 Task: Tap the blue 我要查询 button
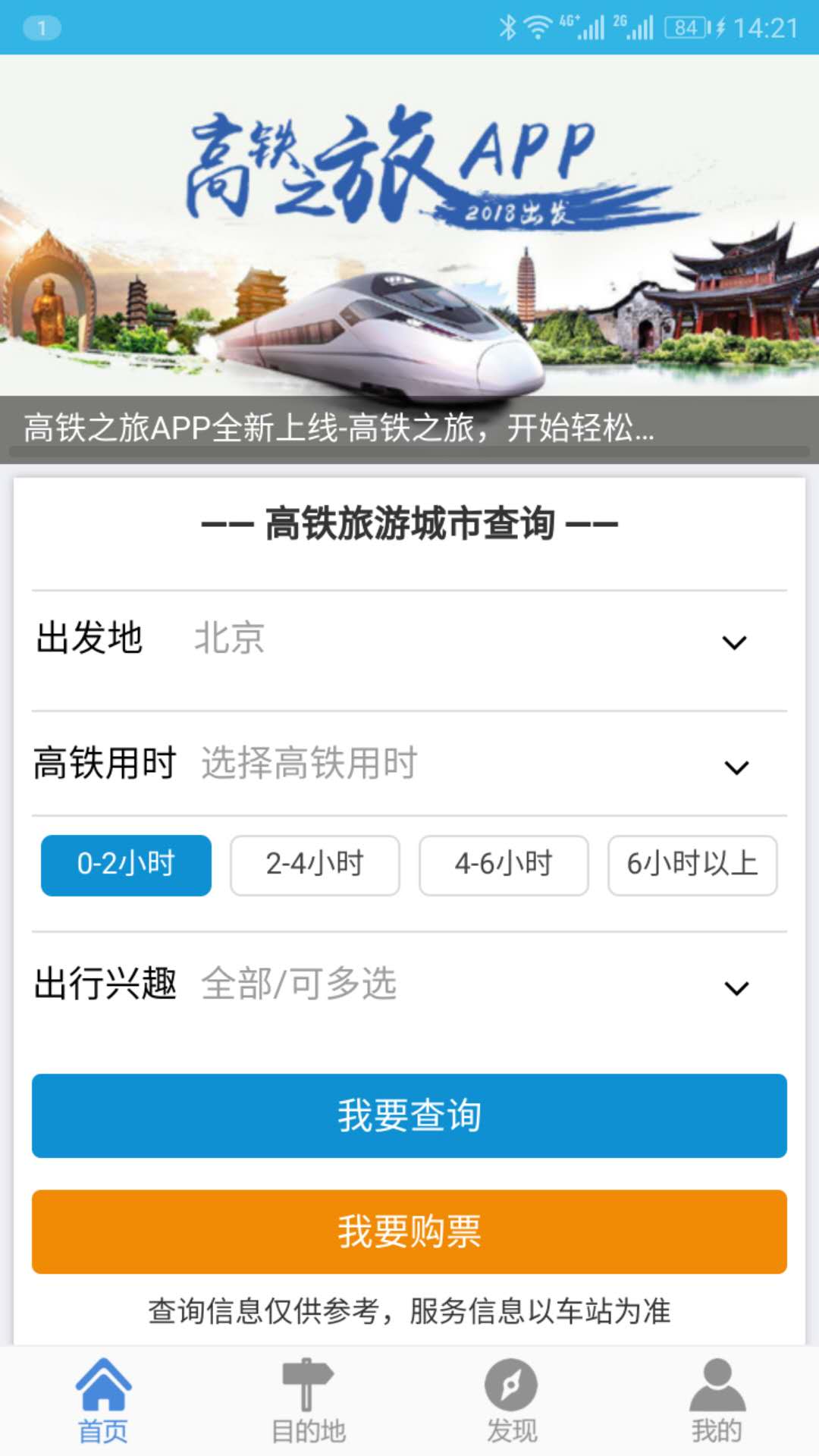409,1116
